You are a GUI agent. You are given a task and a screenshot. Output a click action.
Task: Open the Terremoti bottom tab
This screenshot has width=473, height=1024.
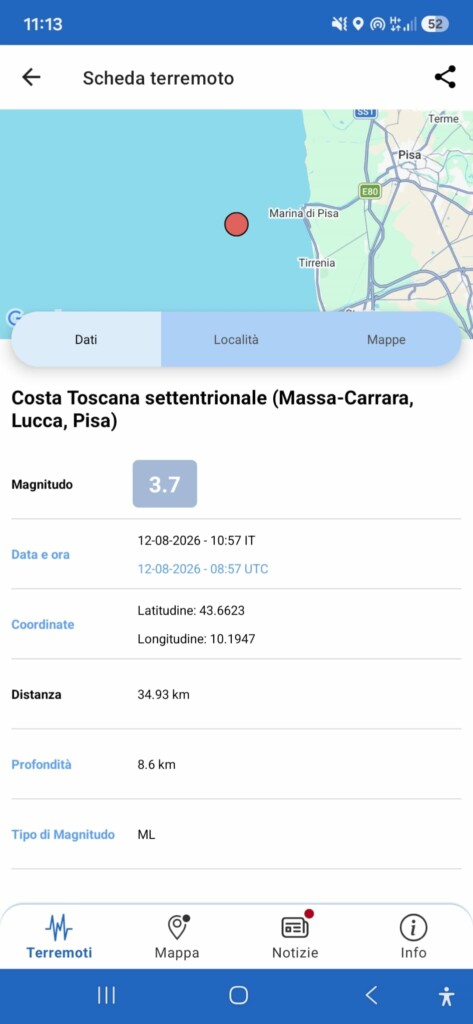(59, 936)
